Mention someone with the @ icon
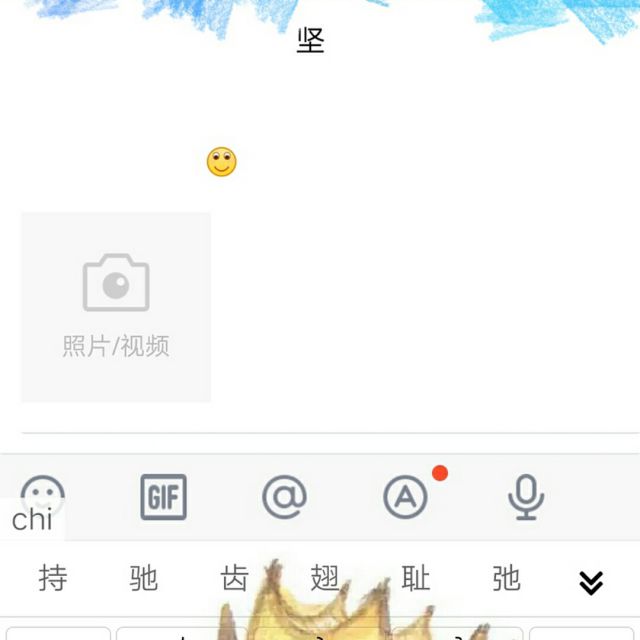 284,497
